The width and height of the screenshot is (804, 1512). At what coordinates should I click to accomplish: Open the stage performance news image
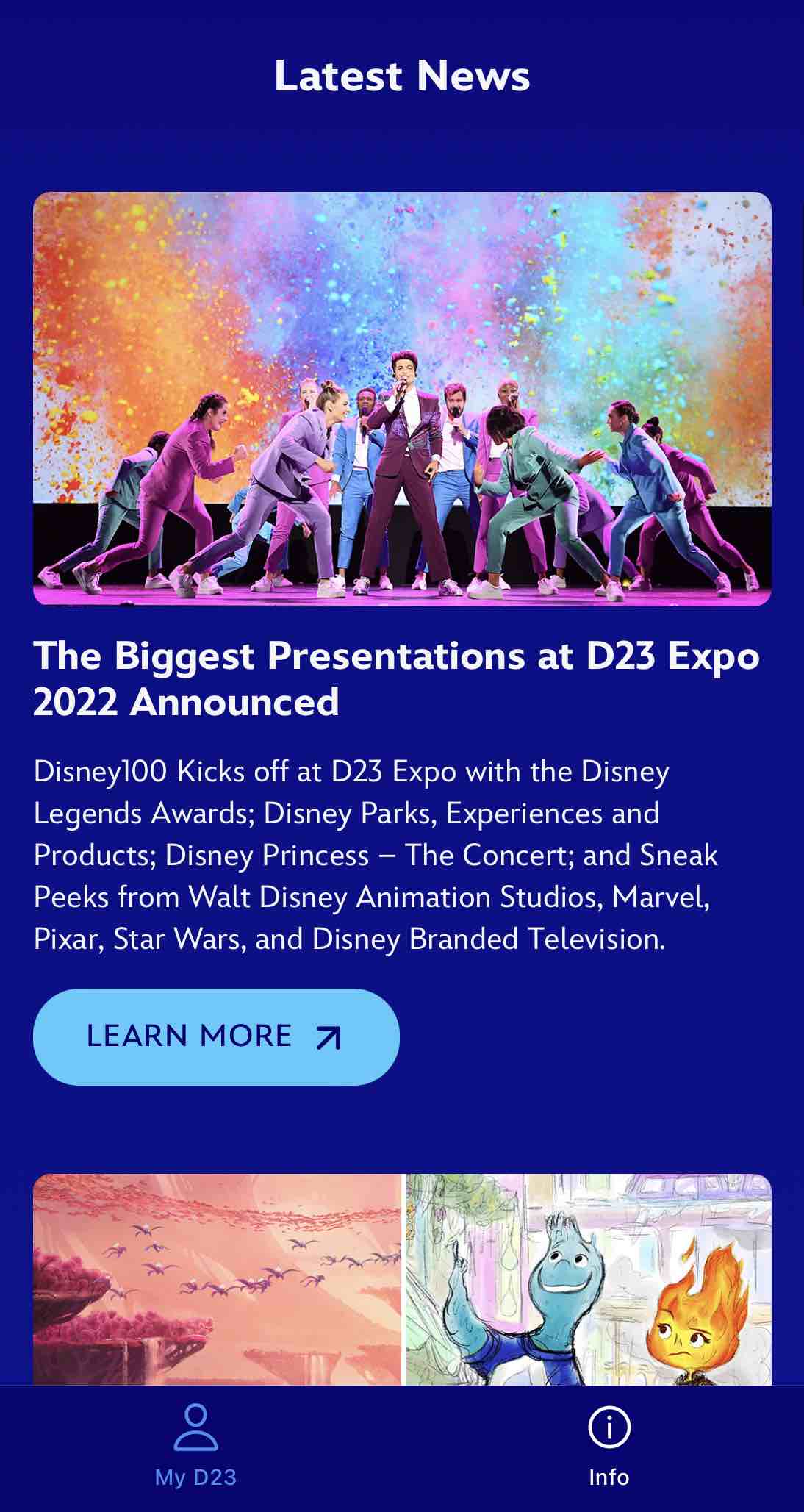click(x=402, y=398)
